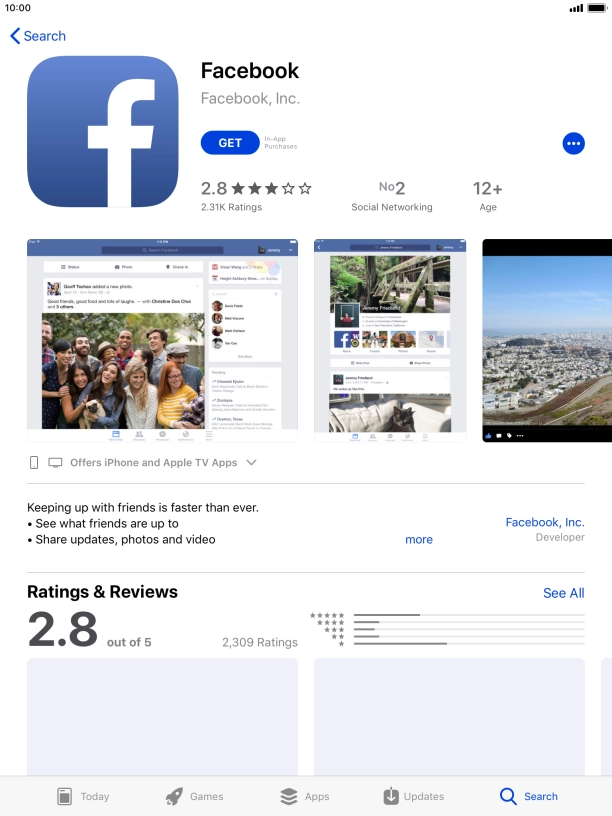The image size is (612, 816).
Task: Select the Search tab in bottom bar
Action: coord(528,796)
